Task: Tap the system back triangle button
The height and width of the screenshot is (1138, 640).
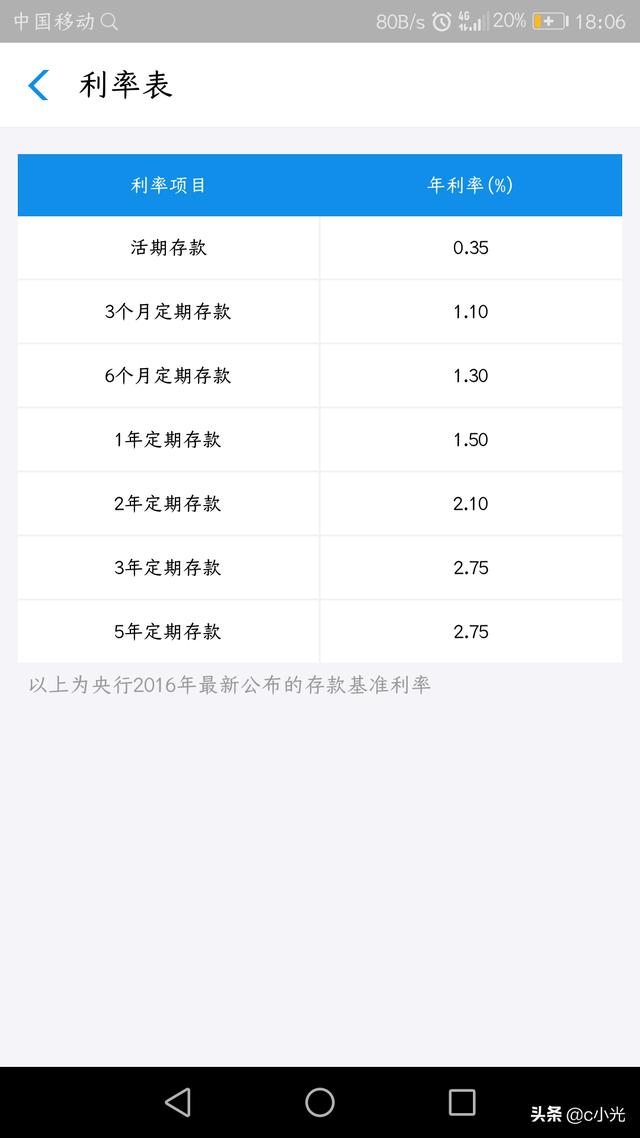Action: 178,1102
